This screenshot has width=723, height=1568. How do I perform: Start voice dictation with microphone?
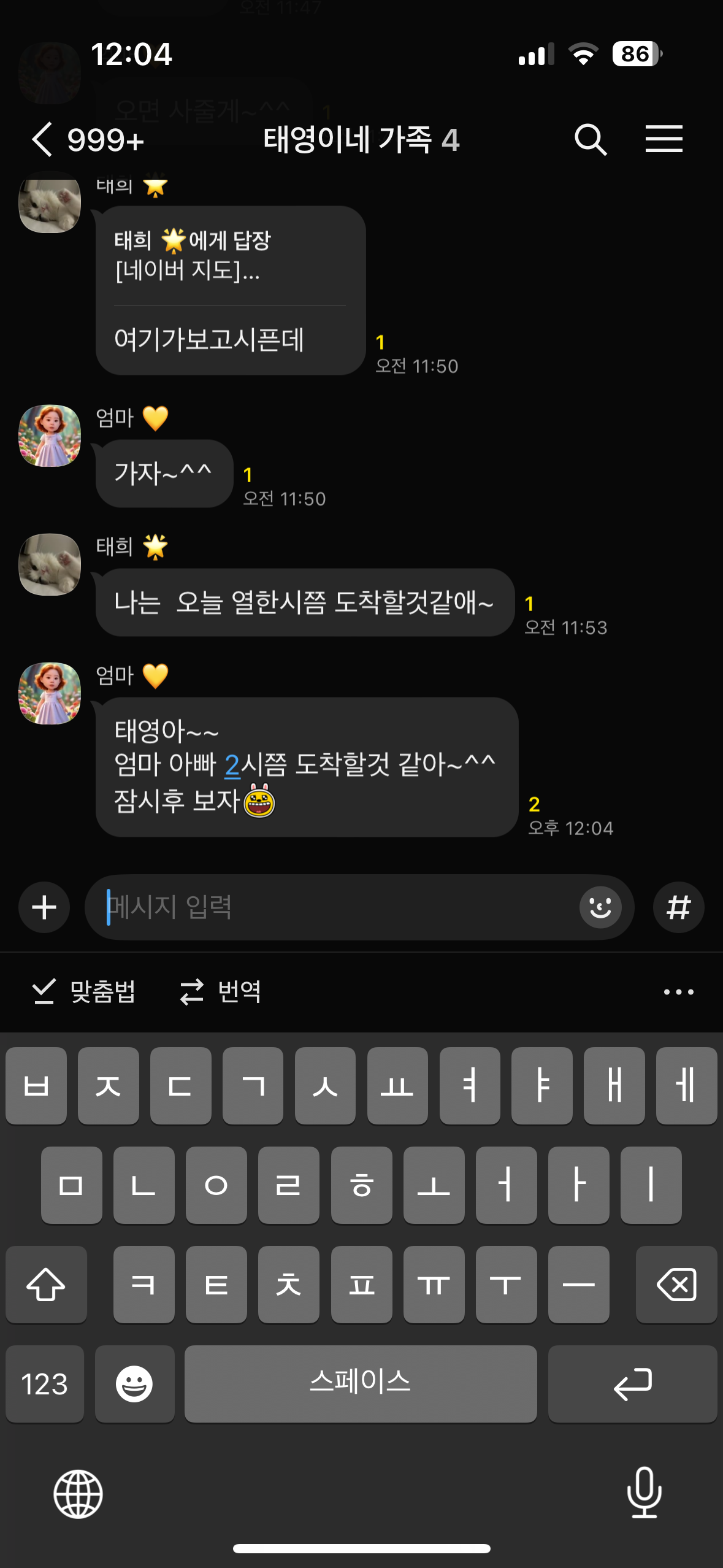point(644,1493)
